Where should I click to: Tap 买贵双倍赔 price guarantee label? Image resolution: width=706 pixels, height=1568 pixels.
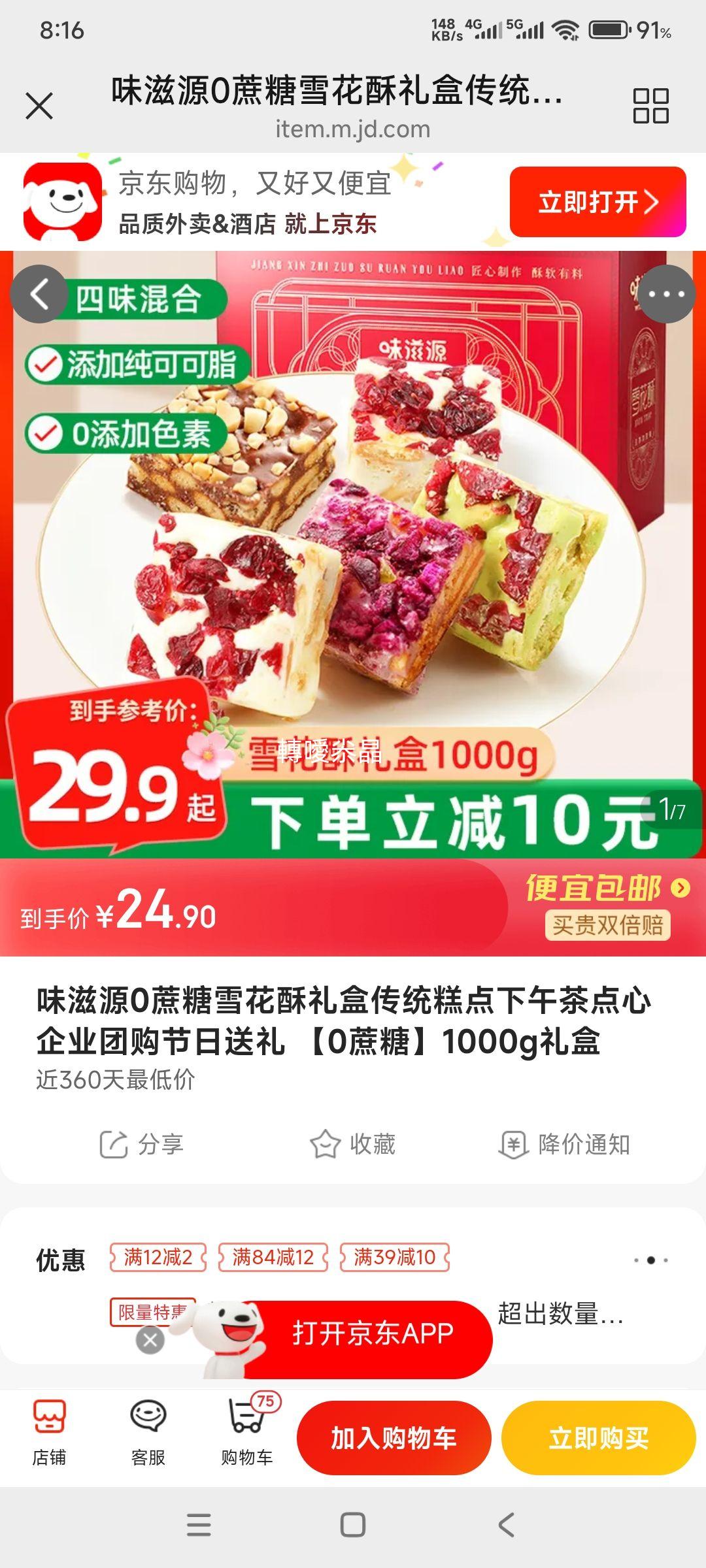point(608,925)
